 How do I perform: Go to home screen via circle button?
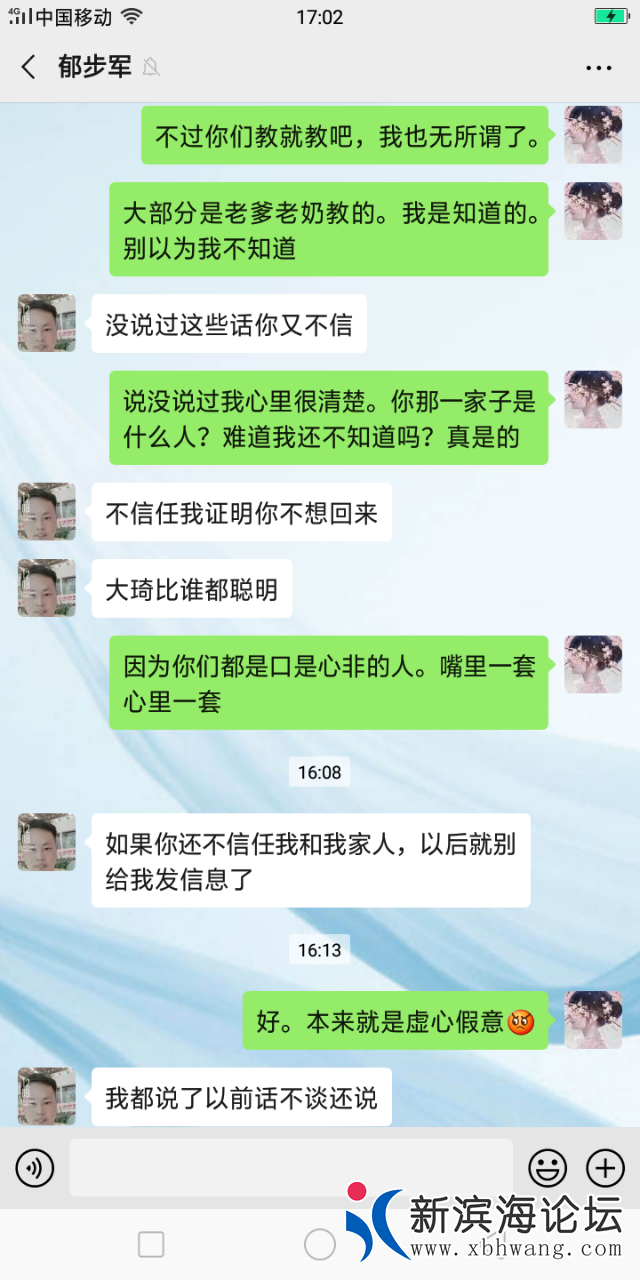point(320,1244)
